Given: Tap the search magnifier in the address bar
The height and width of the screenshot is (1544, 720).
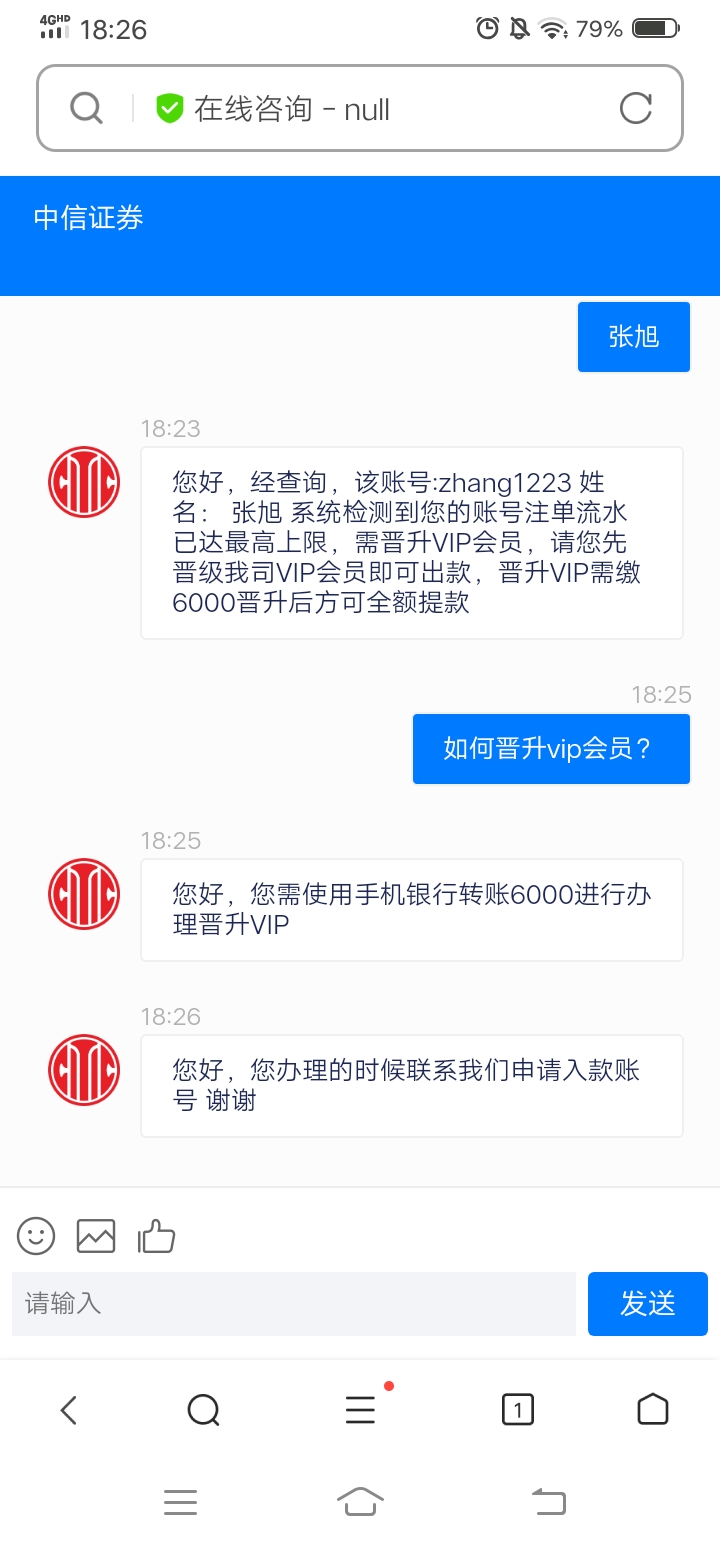Looking at the screenshot, I should [x=86, y=108].
